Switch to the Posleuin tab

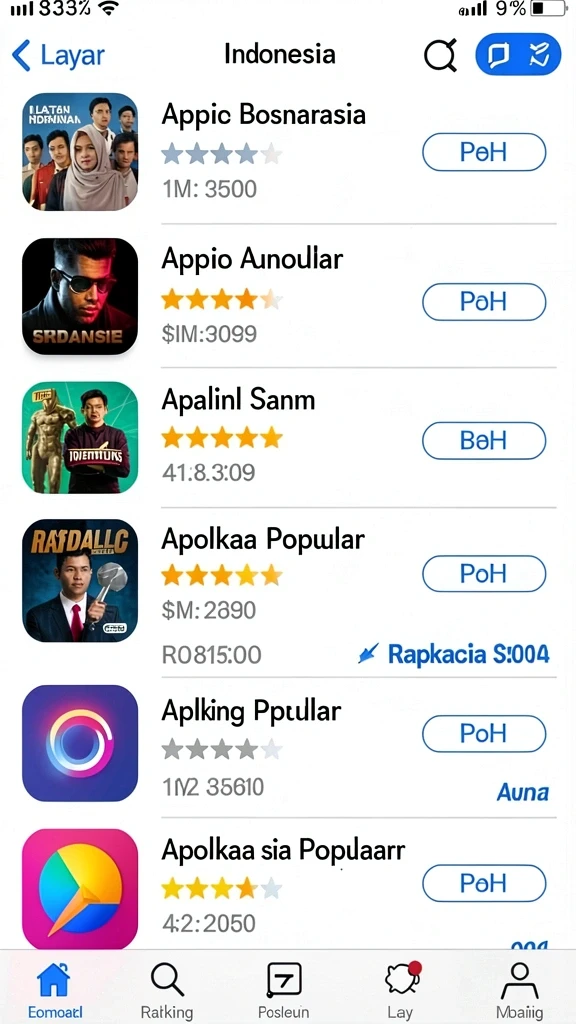coord(283,991)
